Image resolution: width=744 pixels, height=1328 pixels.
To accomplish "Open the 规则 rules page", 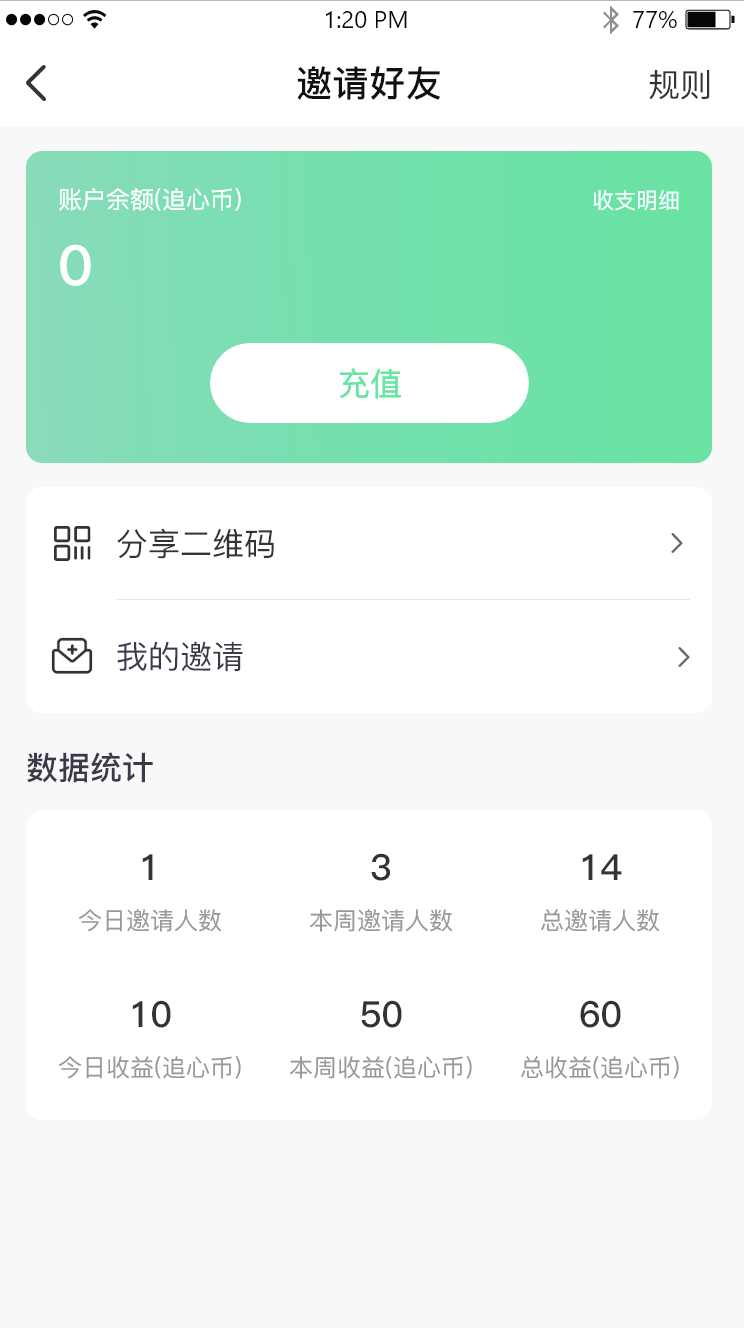I will [x=679, y=85].
